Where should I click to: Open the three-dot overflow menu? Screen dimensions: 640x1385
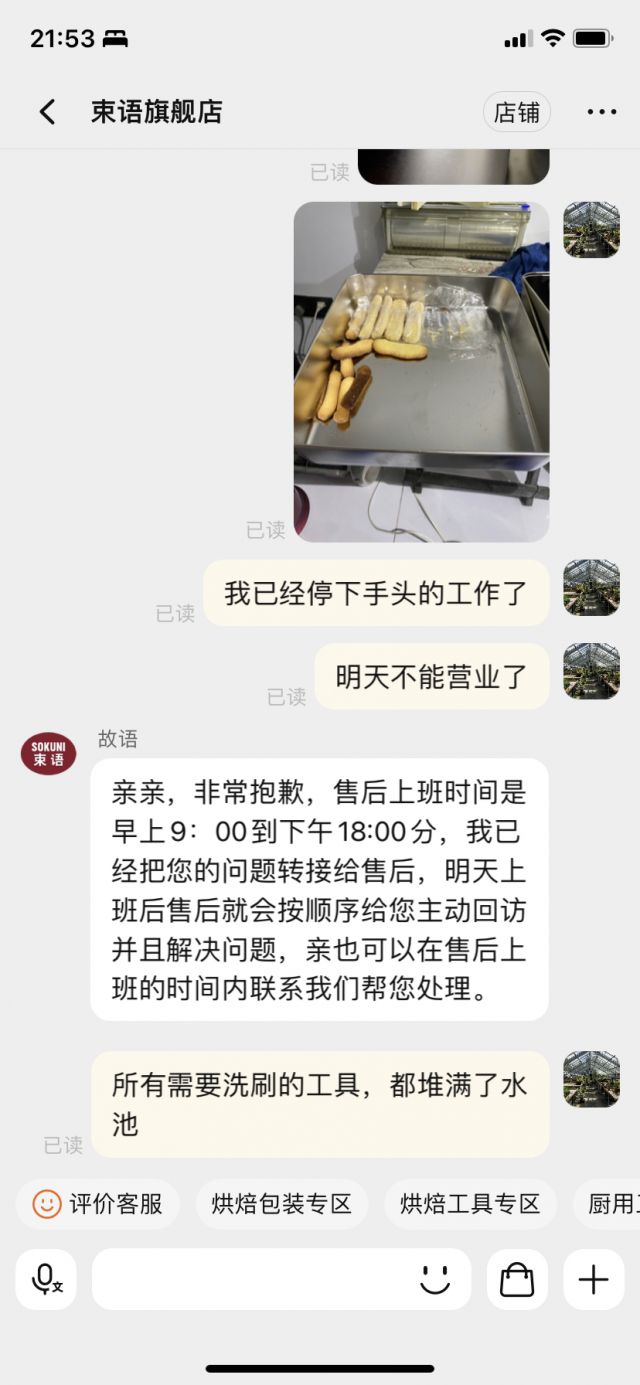(601, 112)
